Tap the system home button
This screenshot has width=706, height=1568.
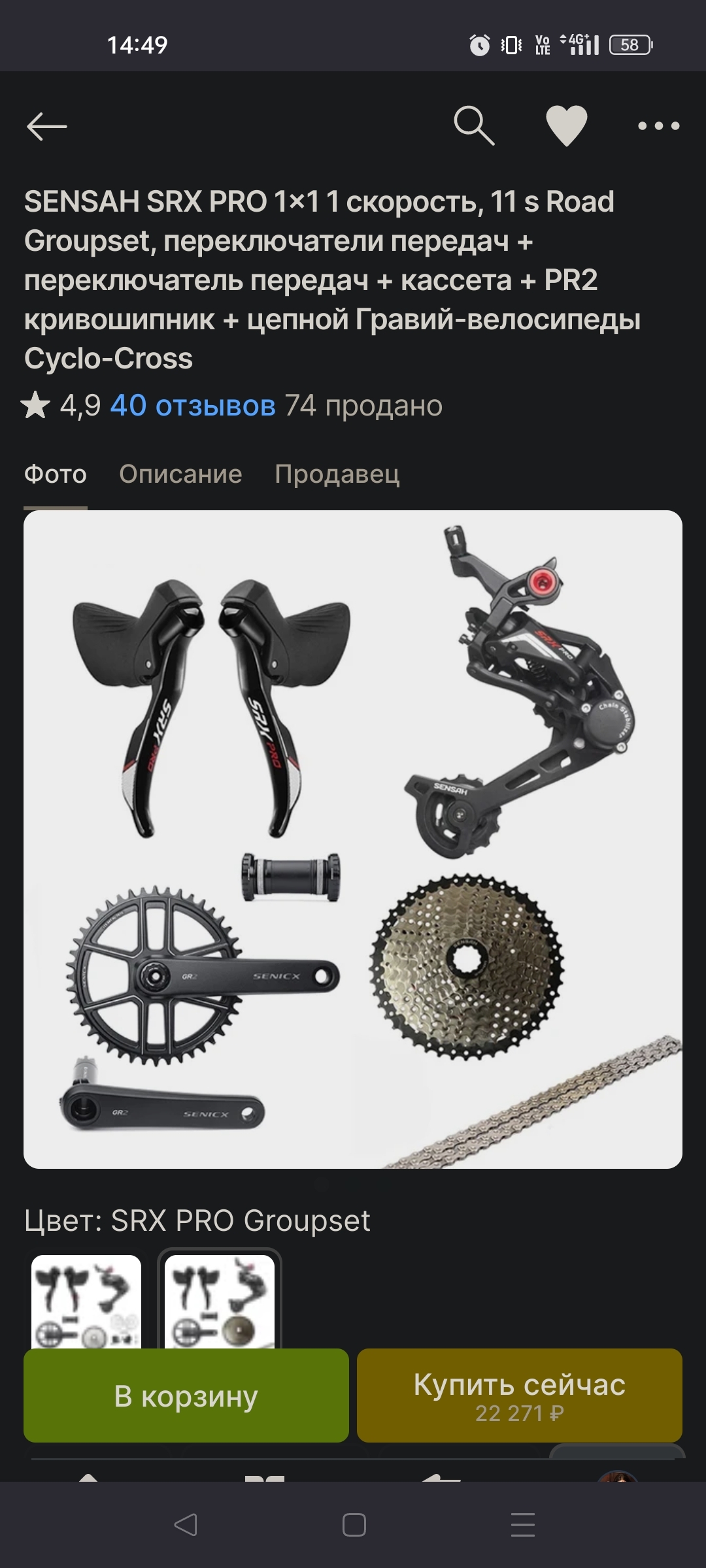(354, 1526)
